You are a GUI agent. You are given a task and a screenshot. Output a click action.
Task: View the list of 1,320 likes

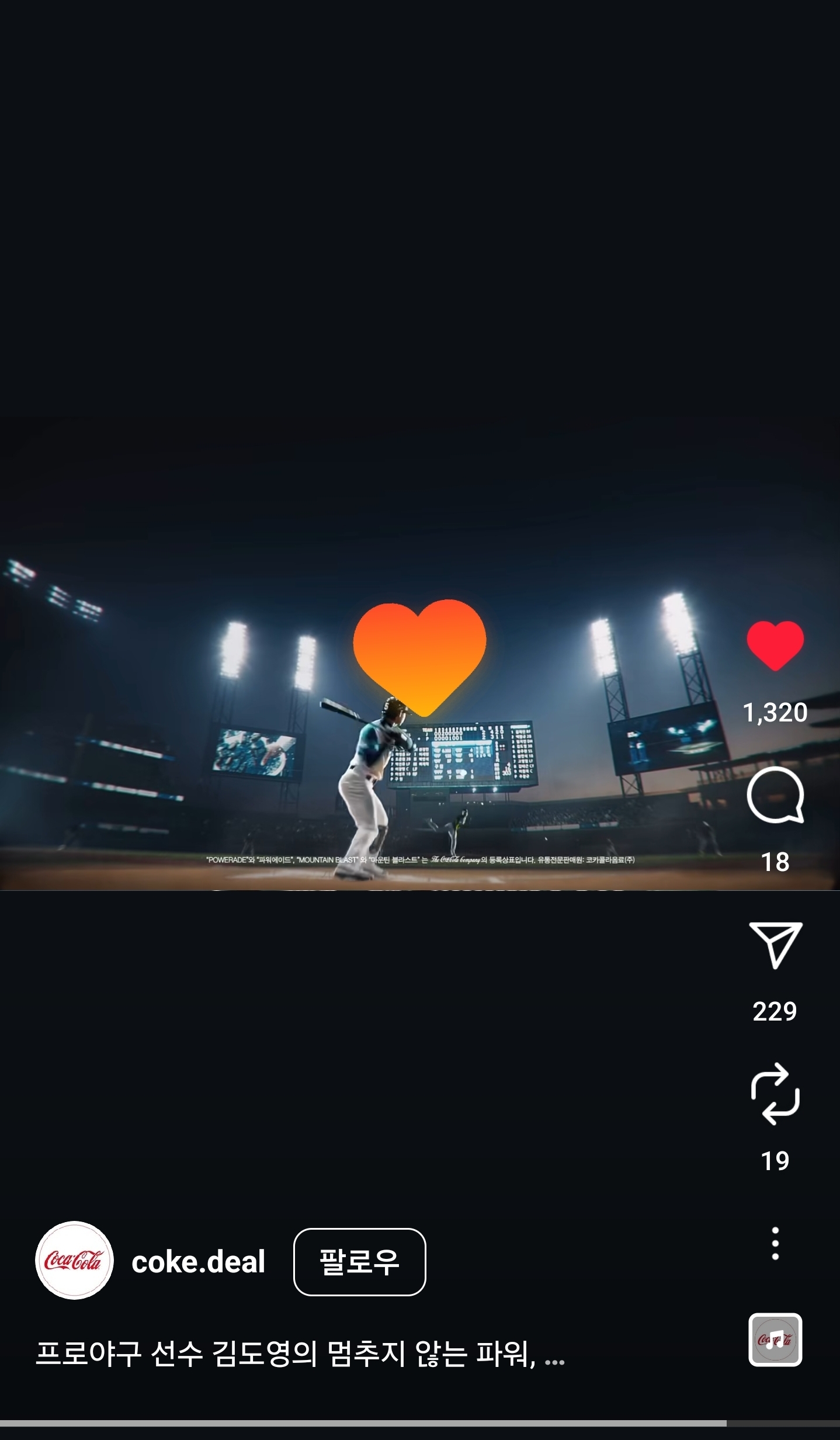point(775,713)
